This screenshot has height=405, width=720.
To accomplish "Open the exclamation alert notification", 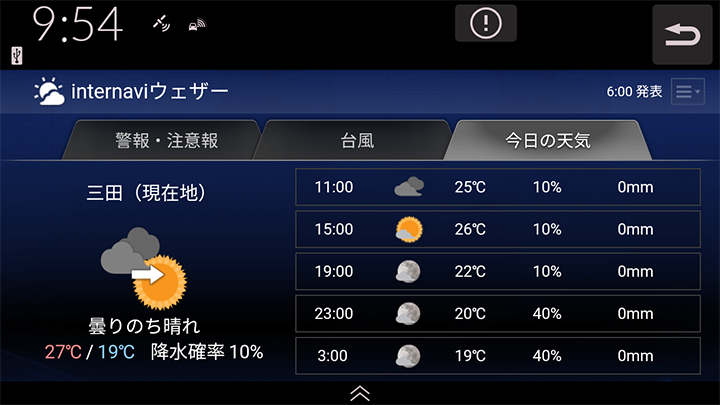I will (486, 23).
